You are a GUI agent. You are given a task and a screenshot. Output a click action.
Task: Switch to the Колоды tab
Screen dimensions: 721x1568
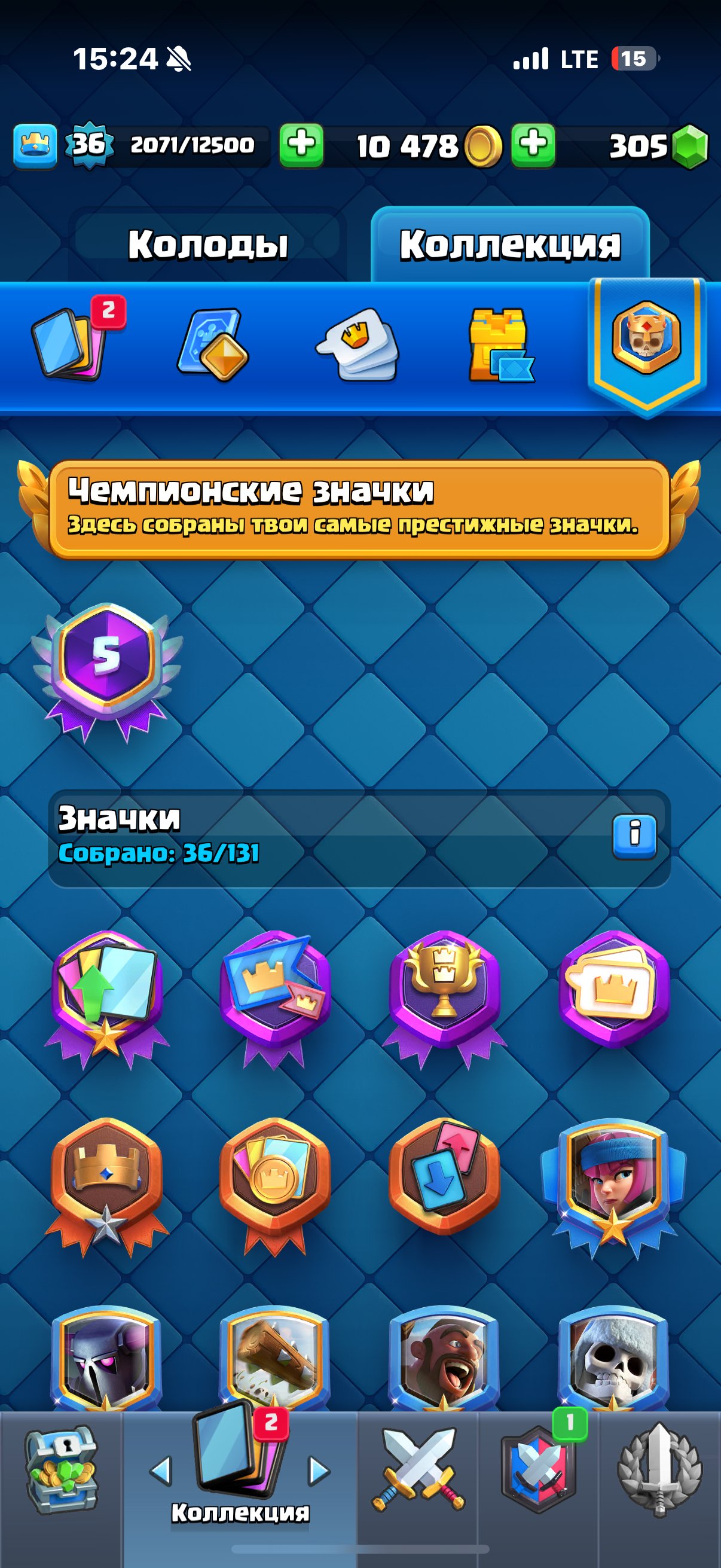click(x=207, y=243)
